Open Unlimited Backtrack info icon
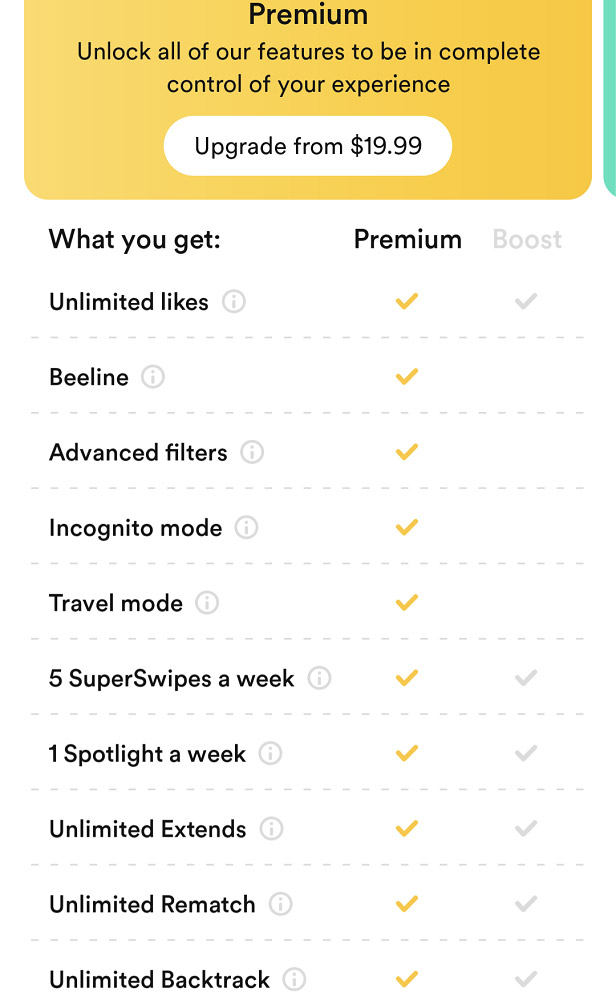The width and height of the screenshot is (616, 1000). tap(295, 979)
